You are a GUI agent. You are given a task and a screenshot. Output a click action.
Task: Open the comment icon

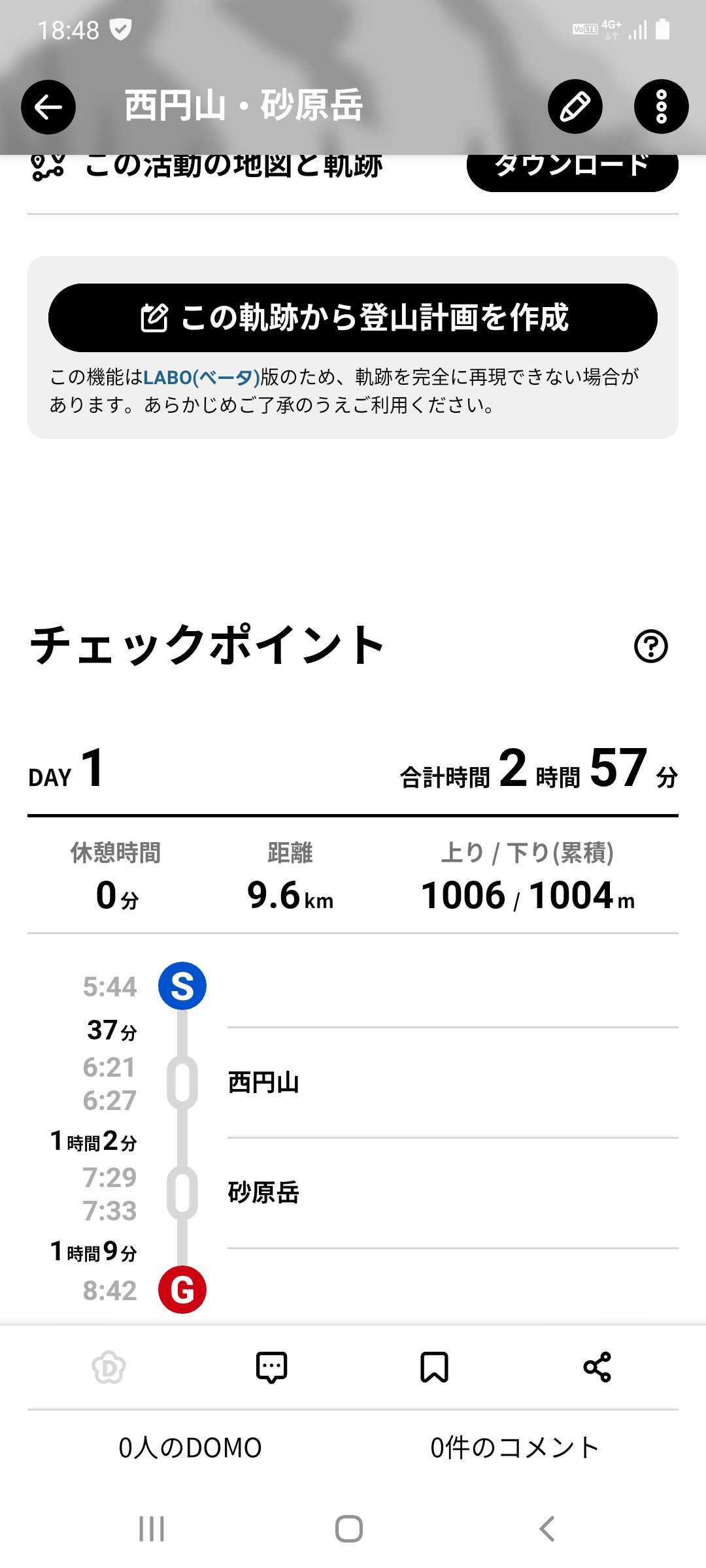click(271, 1367)
